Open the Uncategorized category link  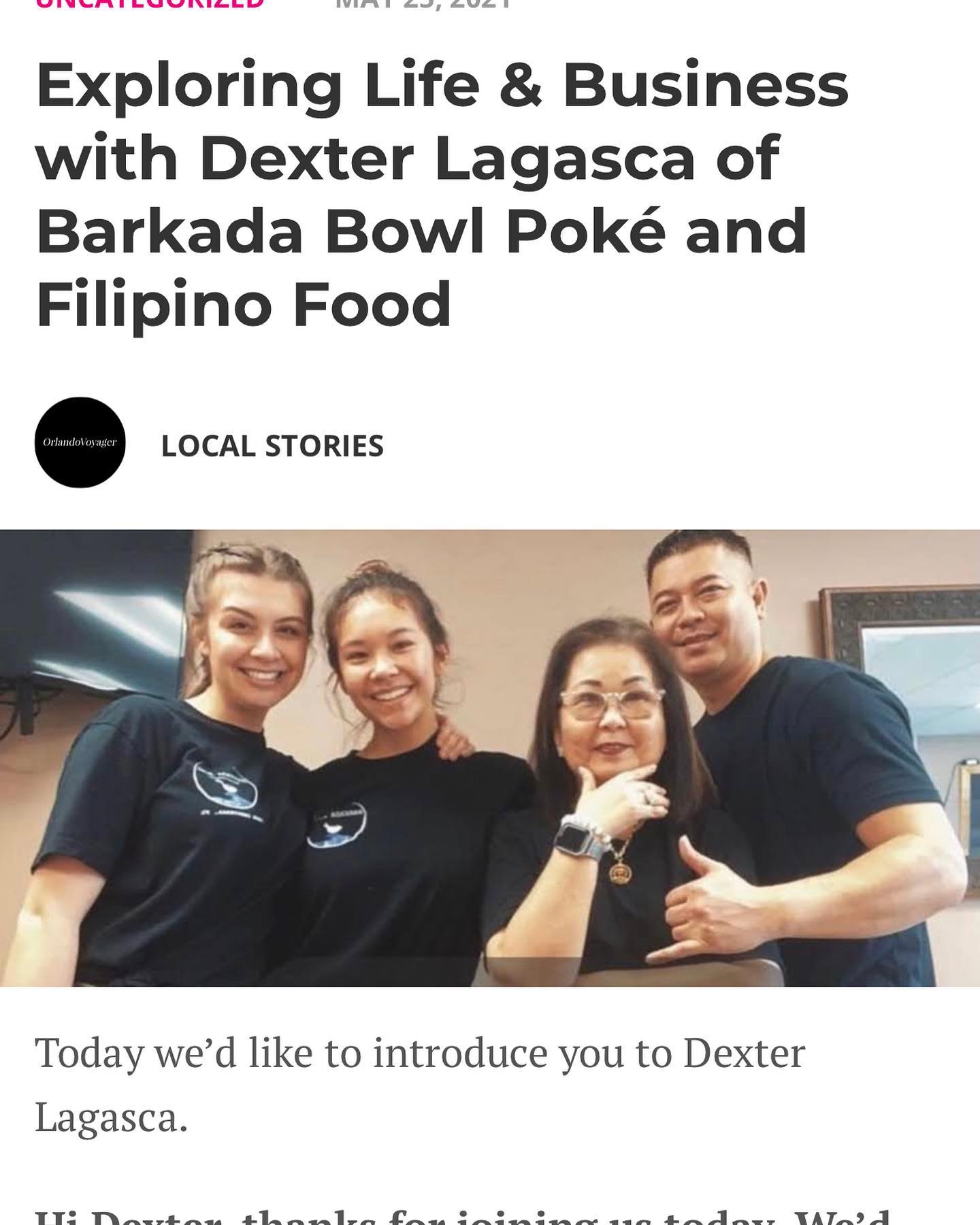click(x=149, y=4)
